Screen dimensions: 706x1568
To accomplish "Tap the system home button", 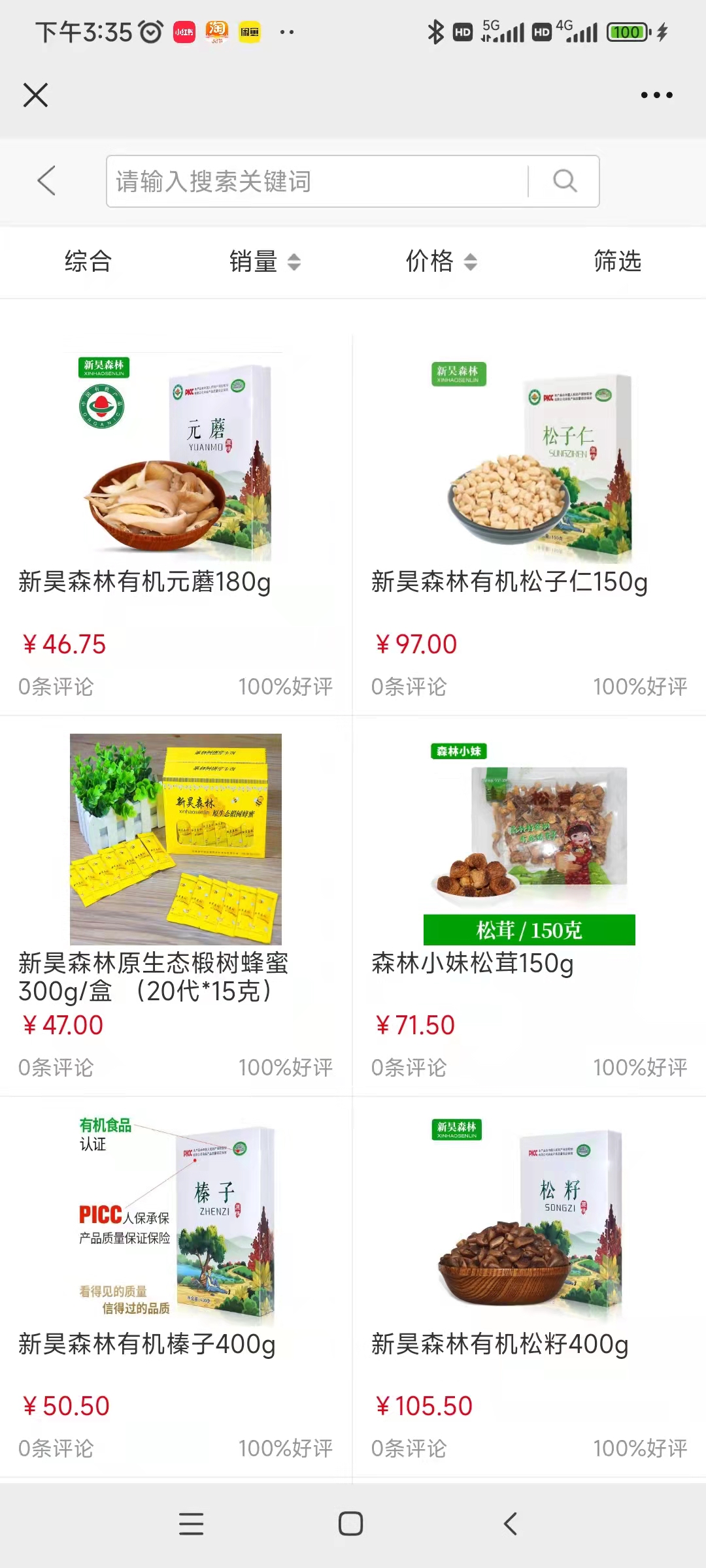I will pos(351,1524).
